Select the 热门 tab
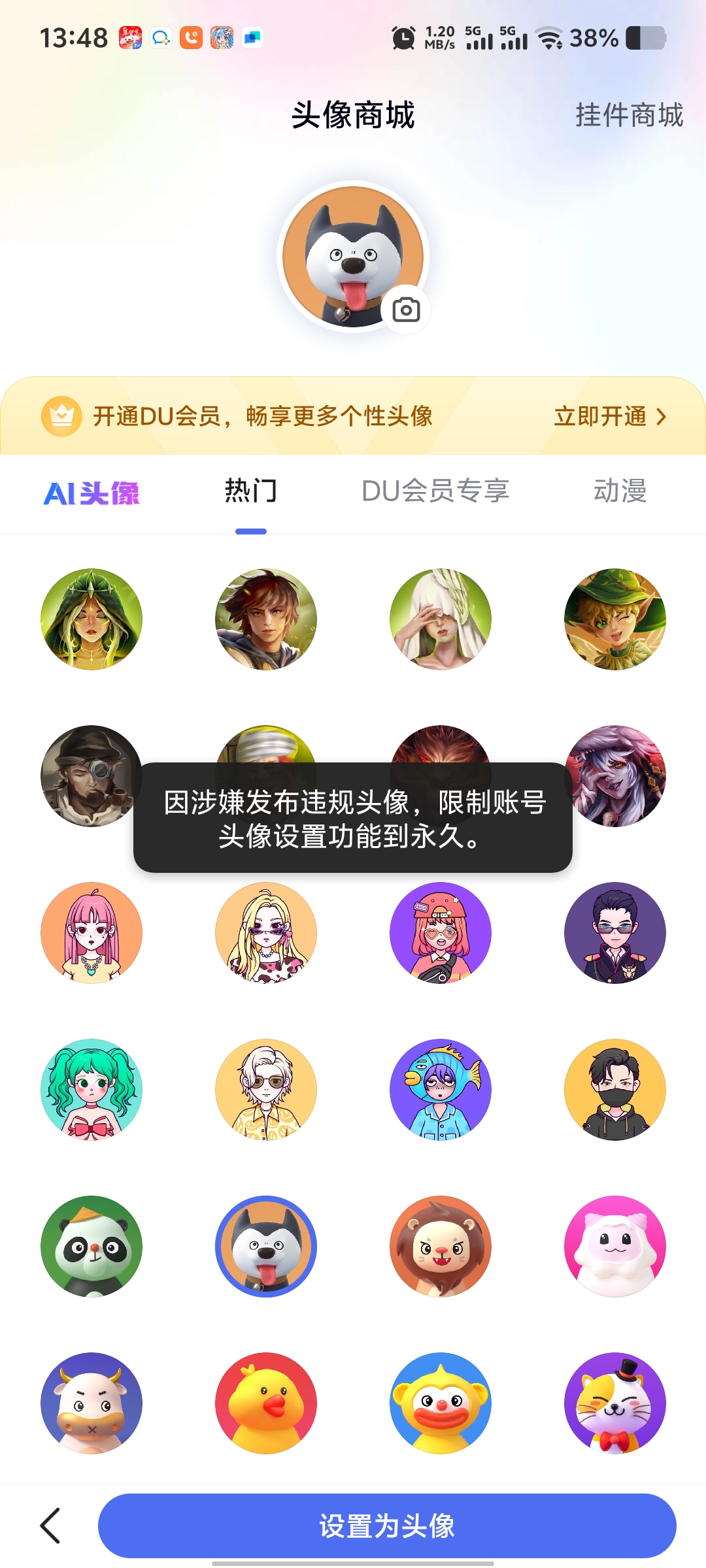706x1568 pixels. click(x=251, y=491)
